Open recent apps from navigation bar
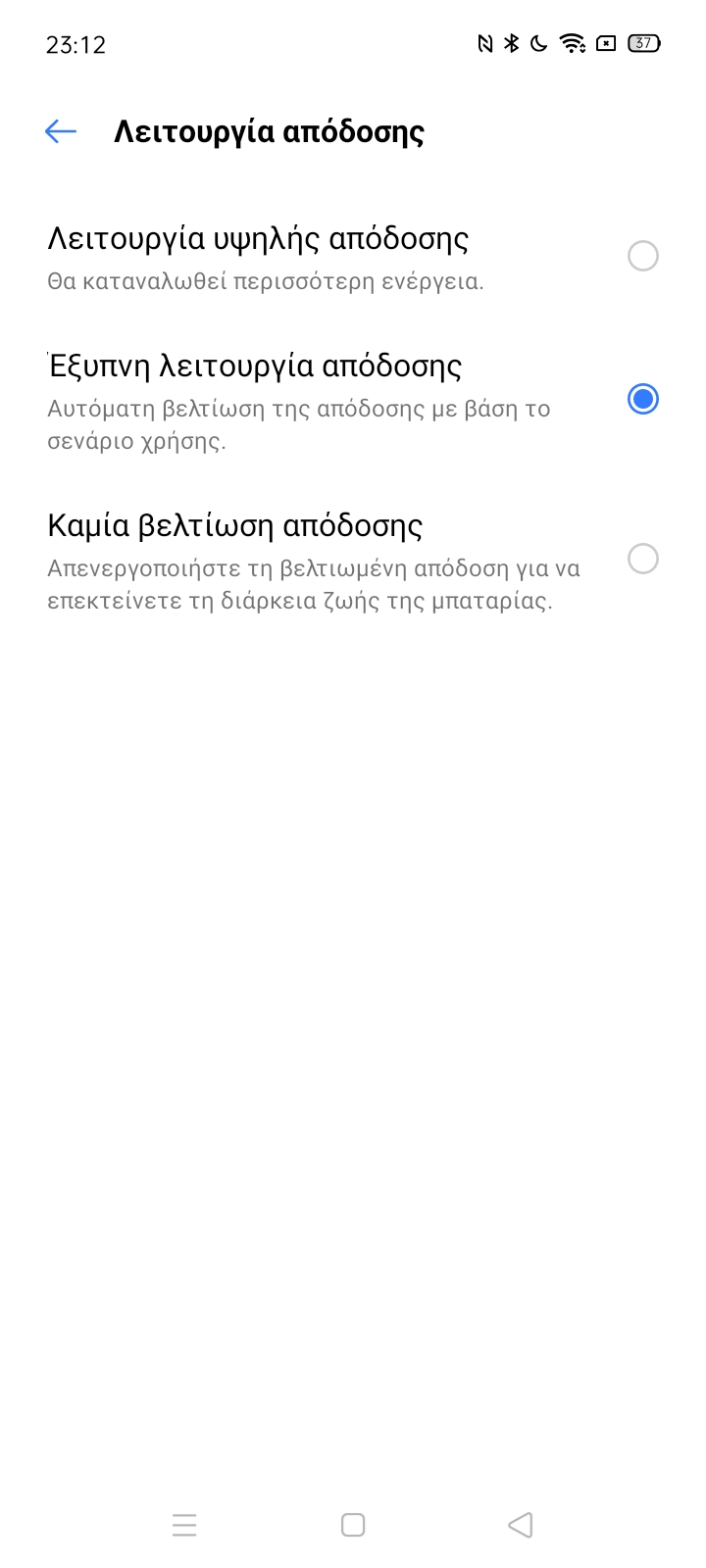Screen dimensions: 706x1568 pos(184,1525)
